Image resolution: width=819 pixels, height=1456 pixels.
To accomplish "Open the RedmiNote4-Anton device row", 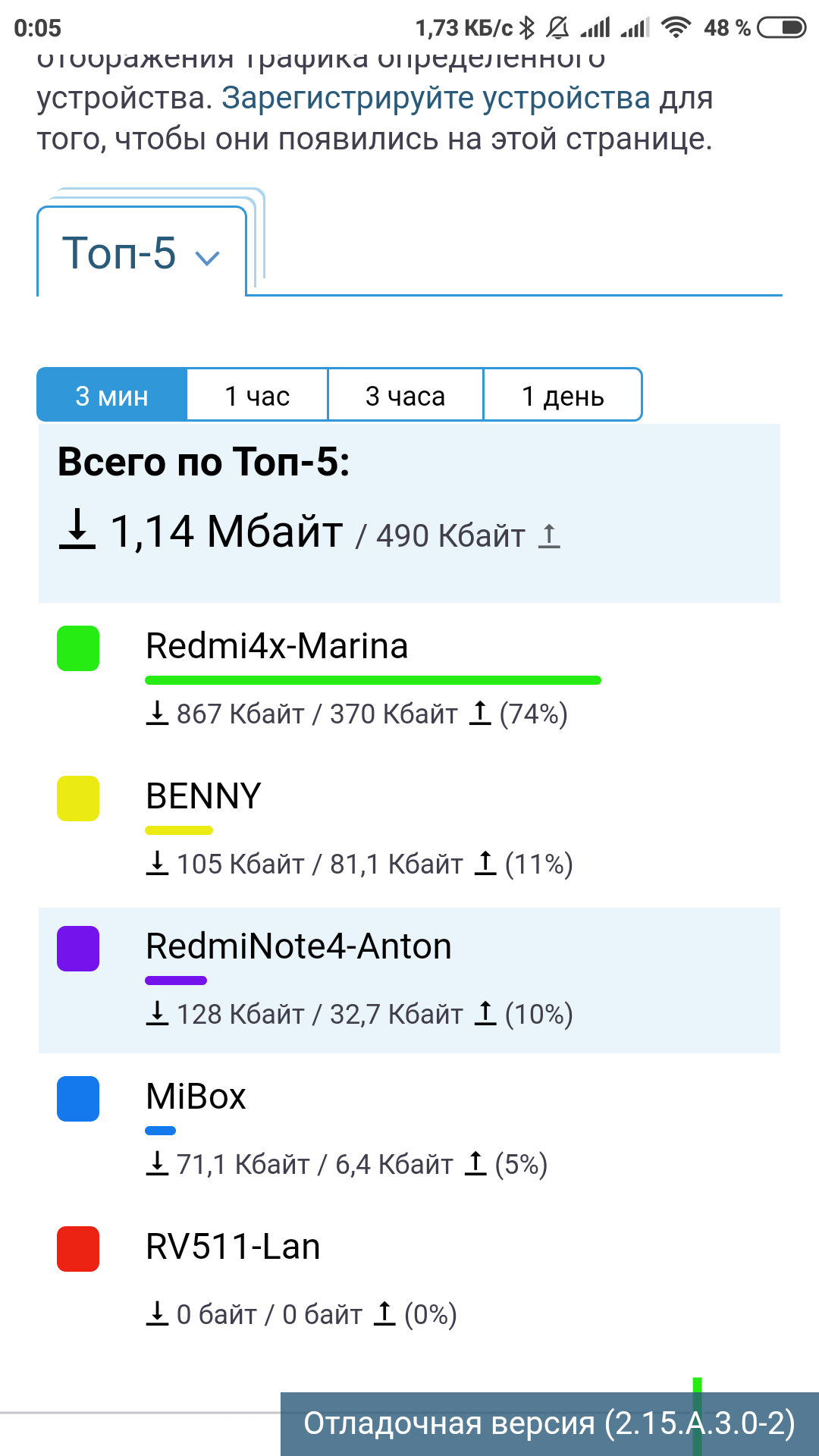I will 409,980.
